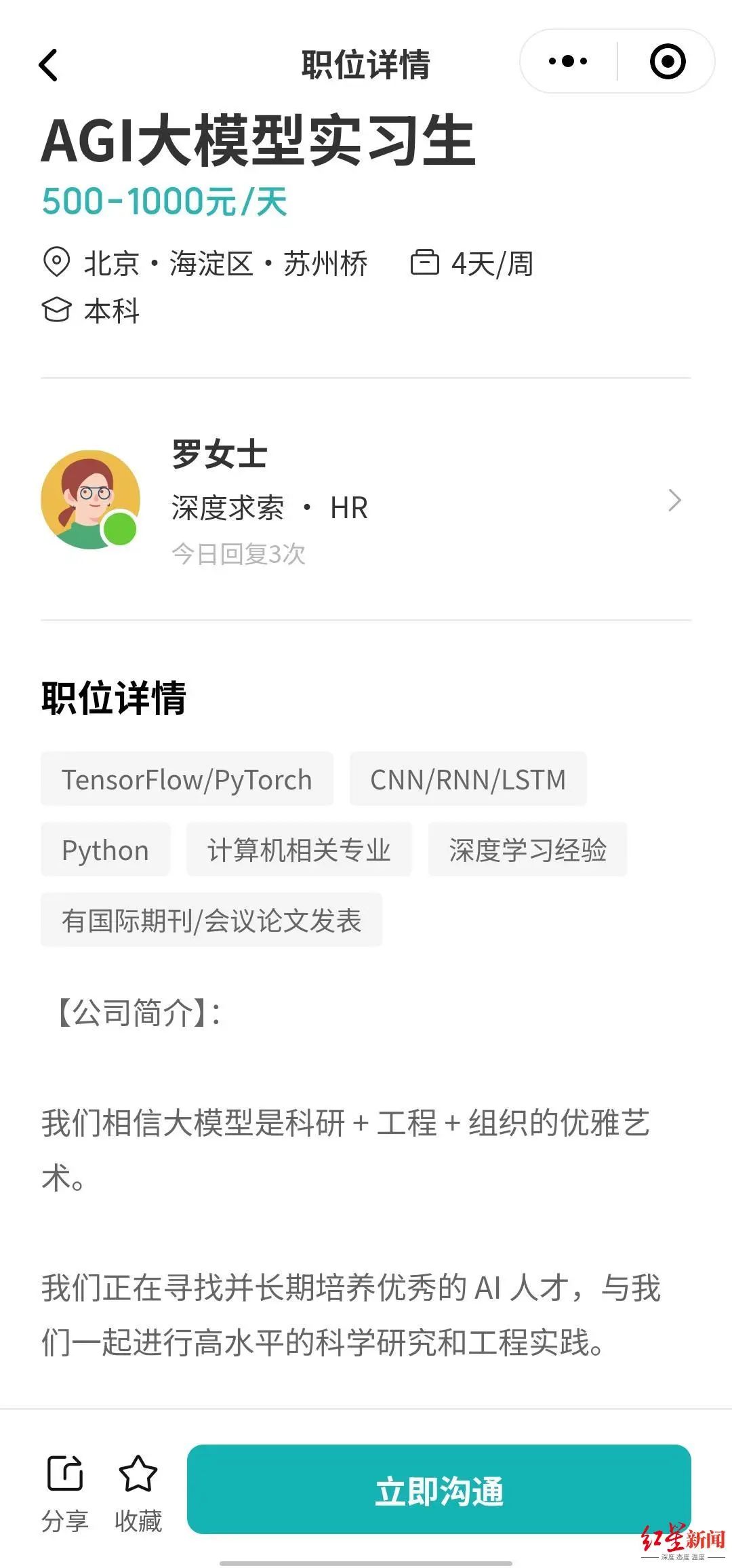Select the Python skill tag
The height and width of the screenshot is (1568, 732).
click(x=104, y=850)
